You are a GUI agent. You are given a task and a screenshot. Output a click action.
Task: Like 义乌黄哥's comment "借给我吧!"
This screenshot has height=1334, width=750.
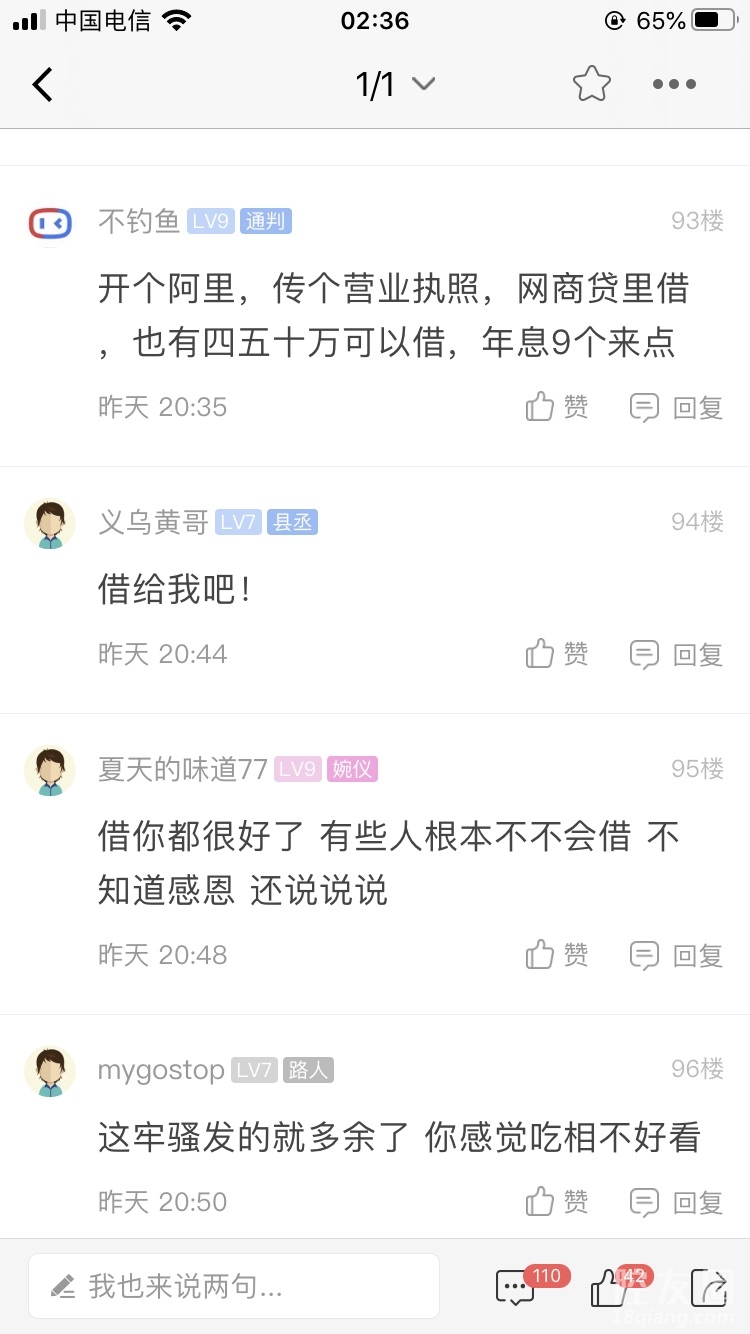557,654
